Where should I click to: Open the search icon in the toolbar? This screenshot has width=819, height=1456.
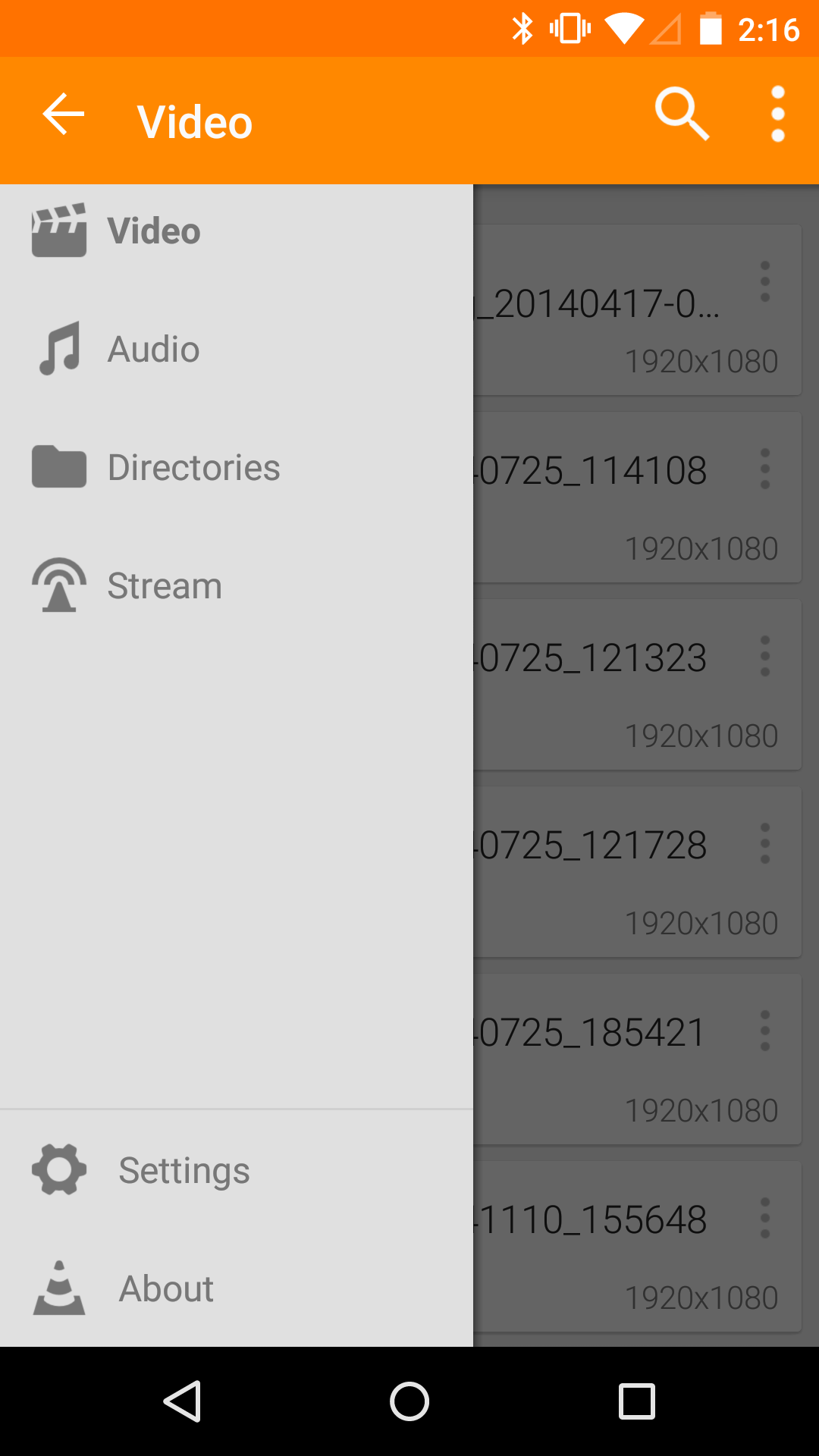681,114
